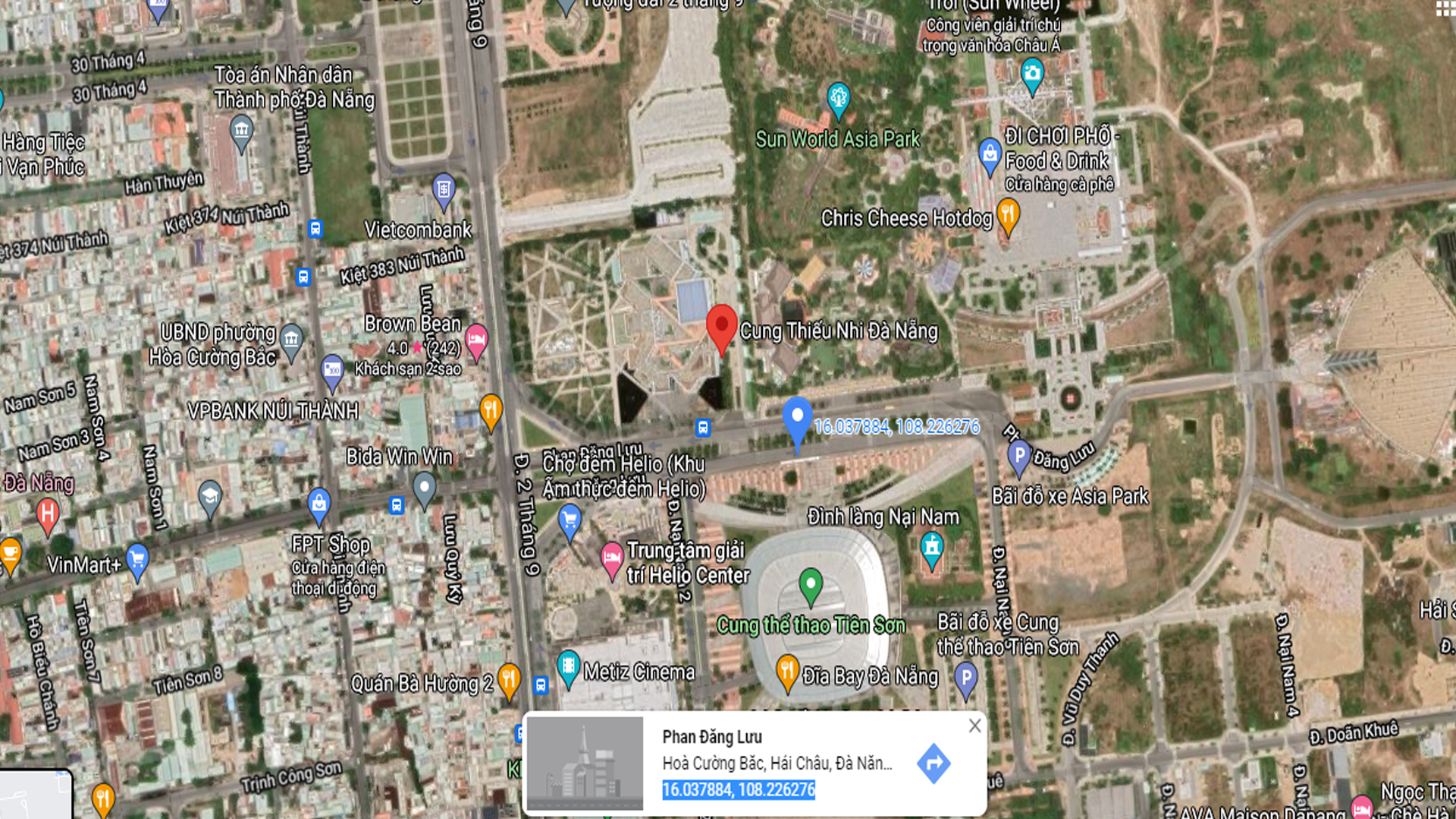
Task: Close the Phan Đăng Lưu info card
Action: [x=974, y=726]
